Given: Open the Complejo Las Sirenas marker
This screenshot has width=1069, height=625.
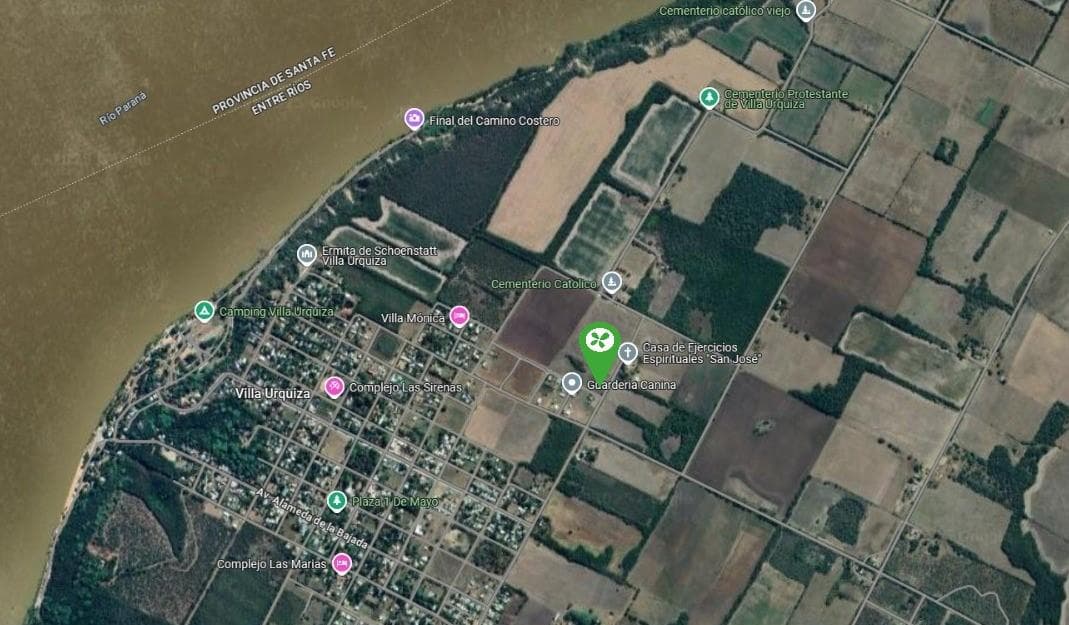Looking at the screenshot, I should (334, 387).
